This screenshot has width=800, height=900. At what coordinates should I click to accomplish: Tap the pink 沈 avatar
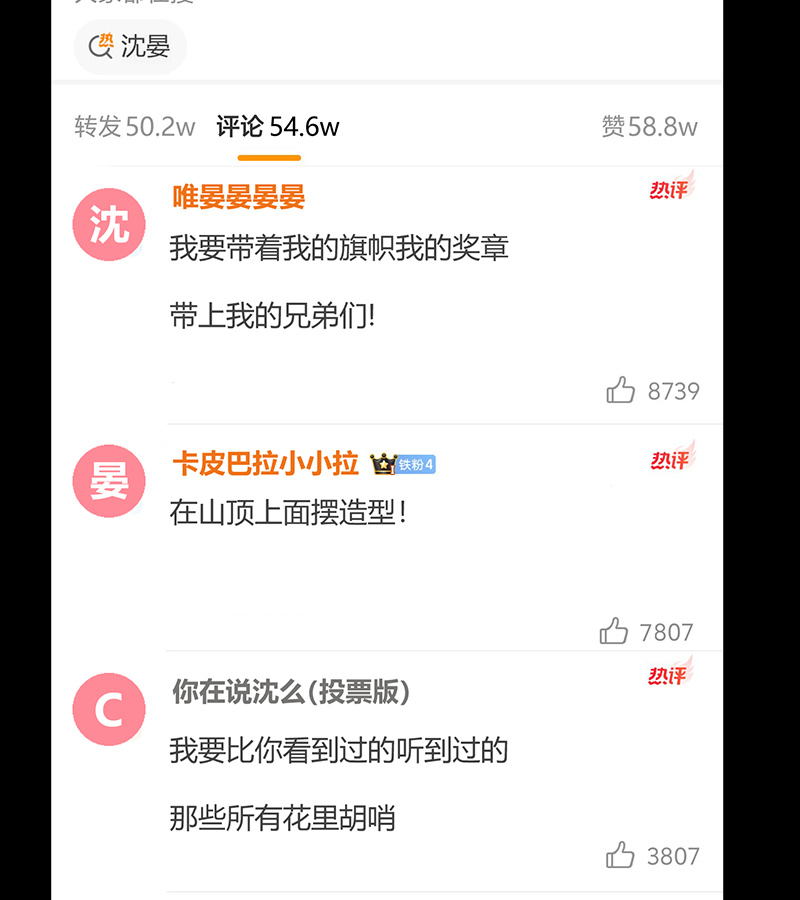click(109, 225)
